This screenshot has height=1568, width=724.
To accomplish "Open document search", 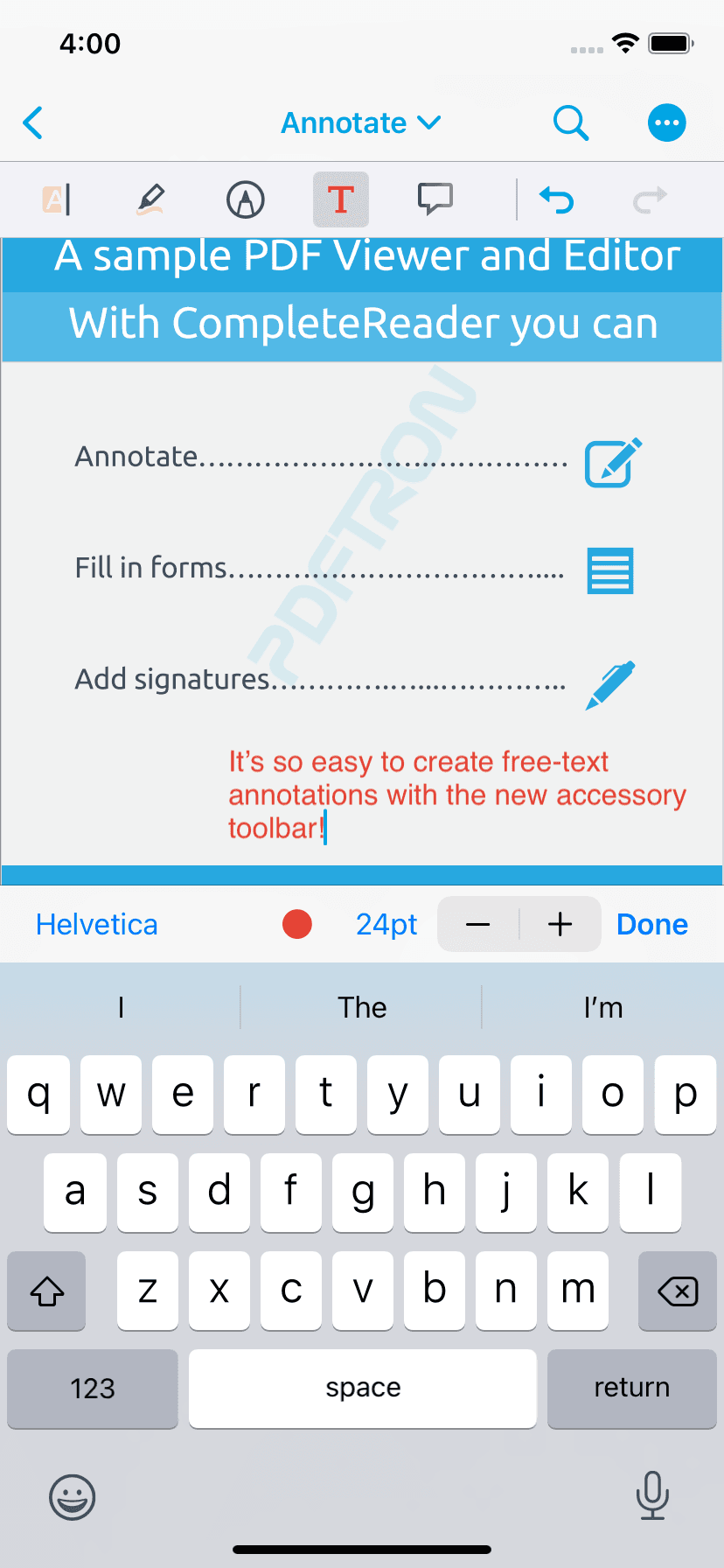I will 570,123.
